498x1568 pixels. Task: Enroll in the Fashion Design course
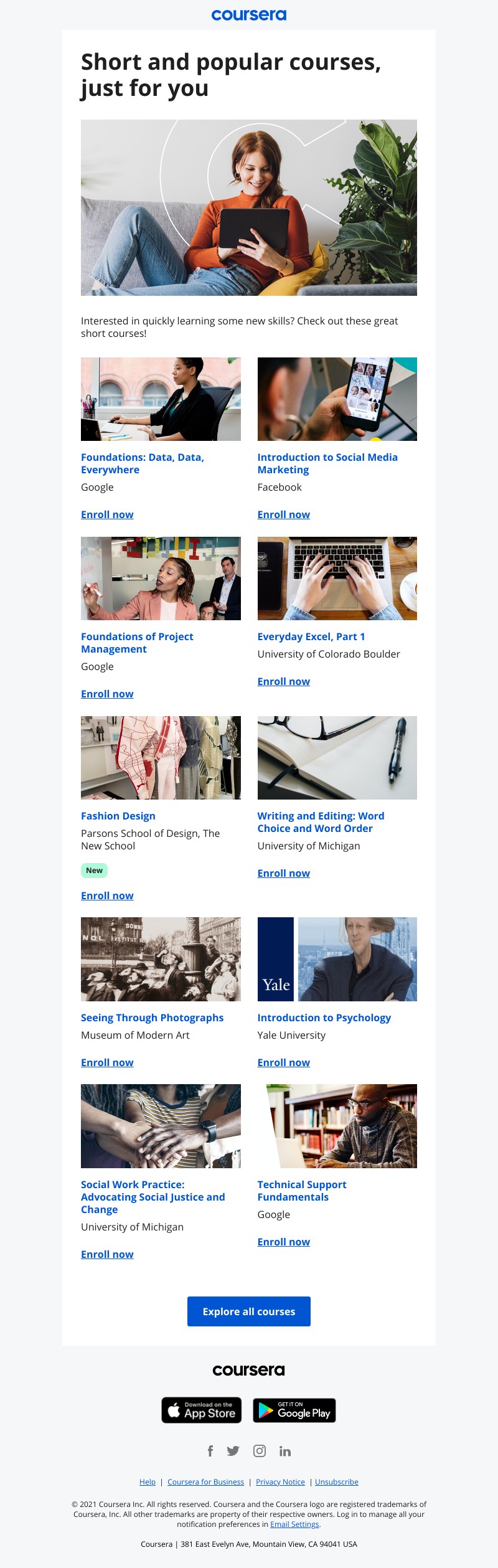point(107,895)
